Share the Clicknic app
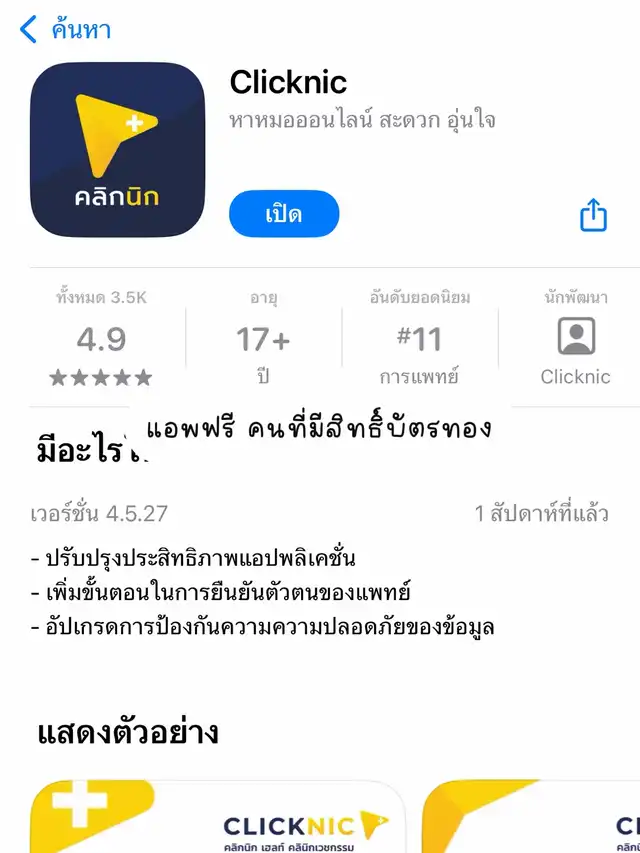The height and width of the screenshot is (853, 640). [x=593, y=215]
